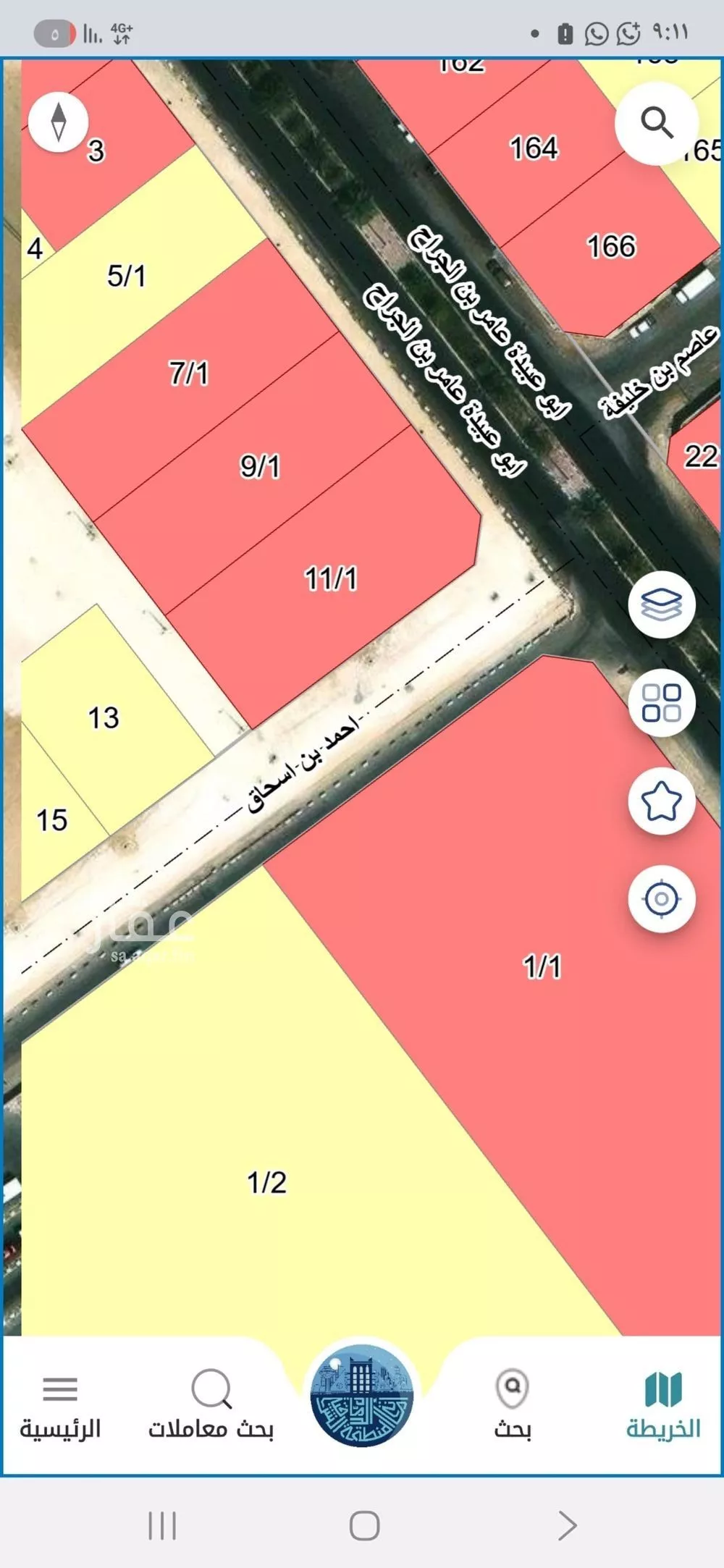
Task: Open the four-squares grid menu
Action: [x=662, y=703]
